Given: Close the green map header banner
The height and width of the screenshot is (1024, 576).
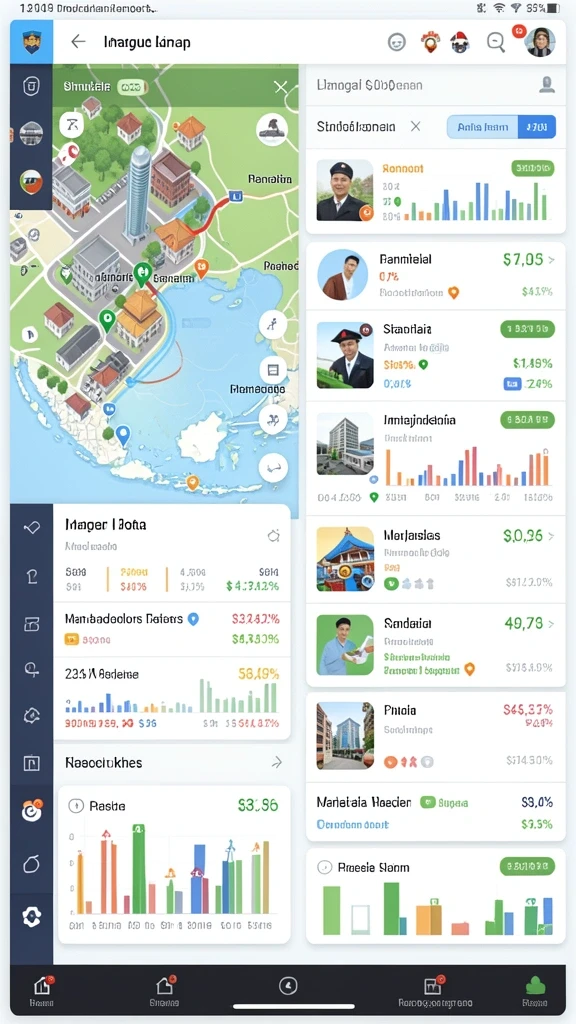Looking at the screenshot, I should click(281, 87).
